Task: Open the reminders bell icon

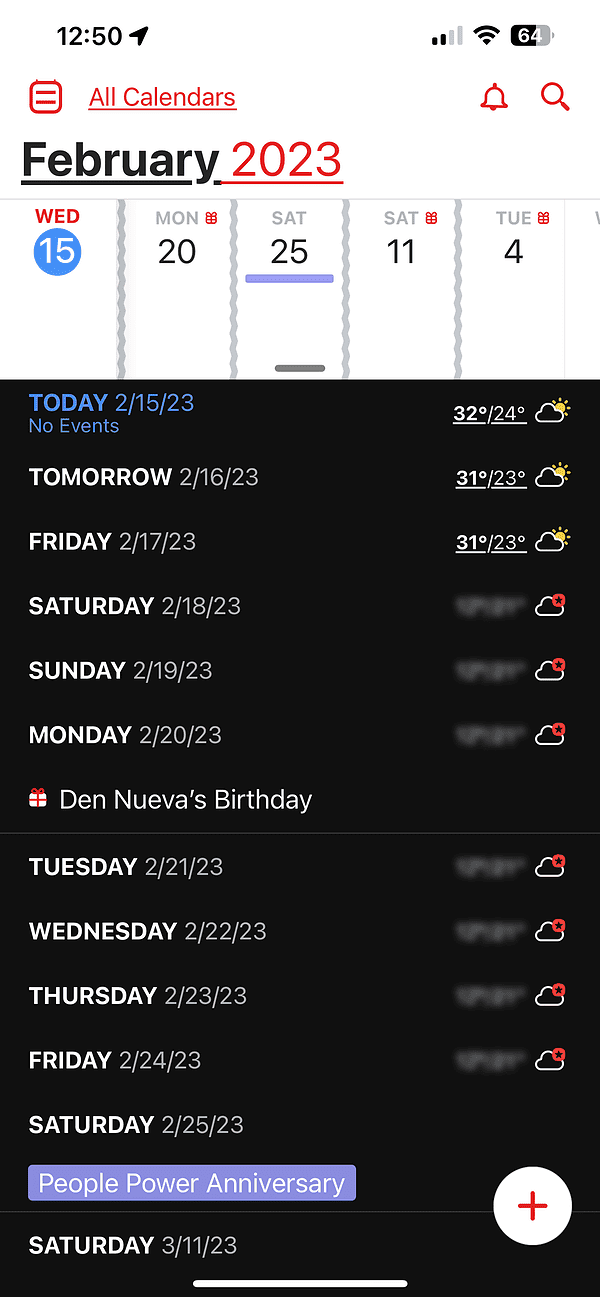Action: pos(494,97)
